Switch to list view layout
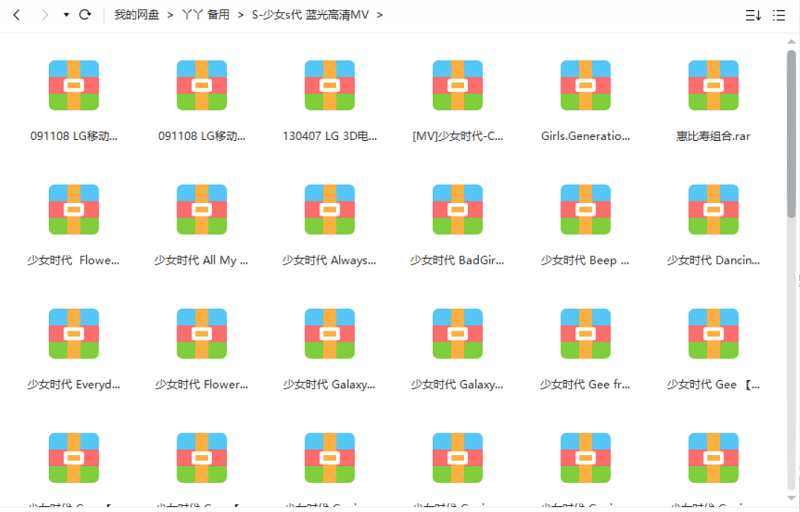Image resolution: width=800 pixels, height=512 pixels. (778, 15)
